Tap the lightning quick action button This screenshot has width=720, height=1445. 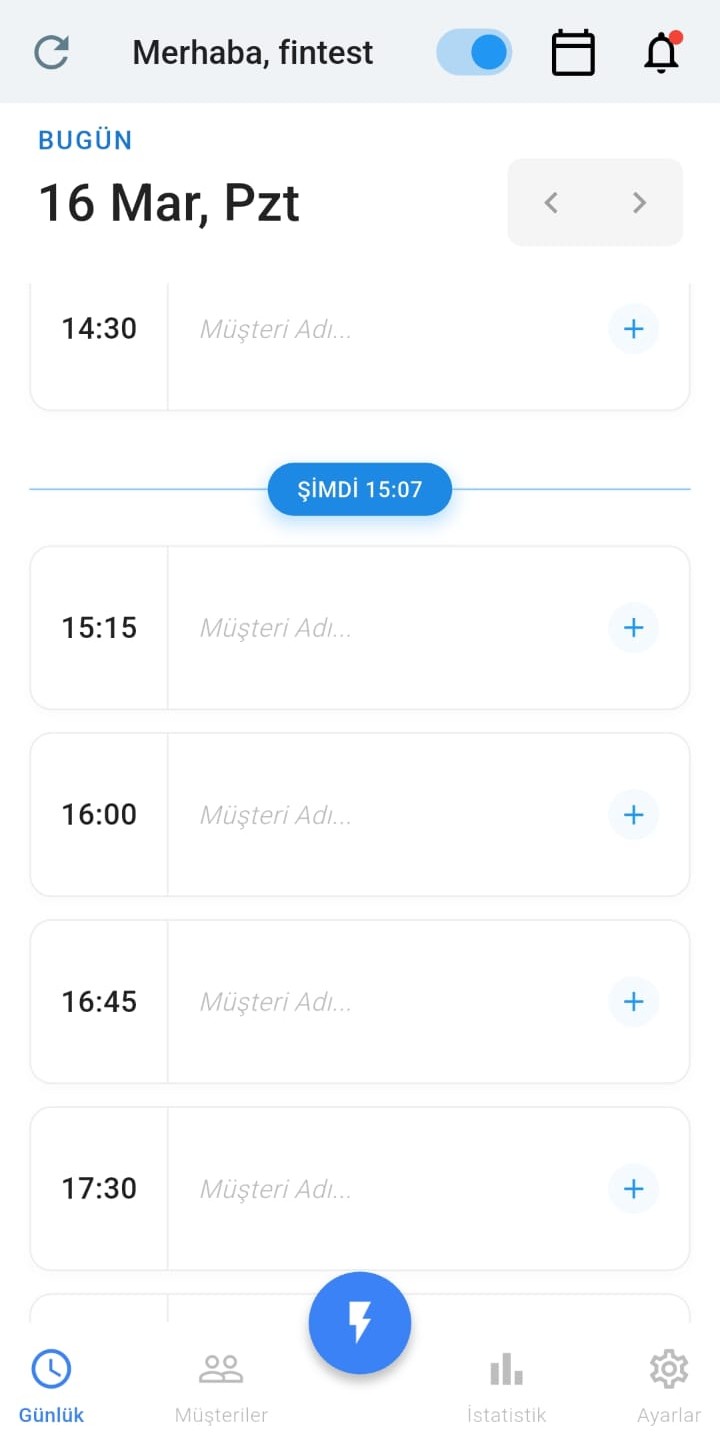pos(360,1323)
